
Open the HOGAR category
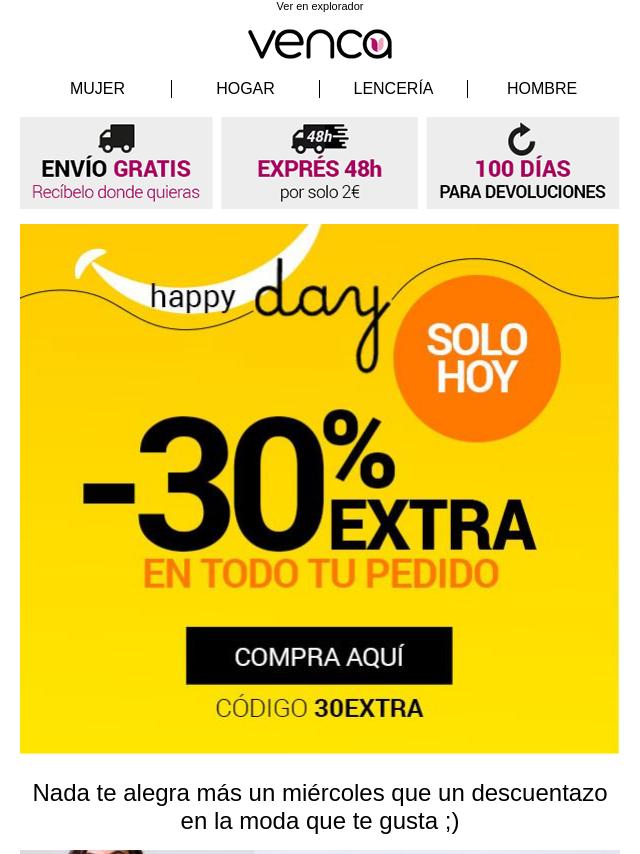click(245, 89)
